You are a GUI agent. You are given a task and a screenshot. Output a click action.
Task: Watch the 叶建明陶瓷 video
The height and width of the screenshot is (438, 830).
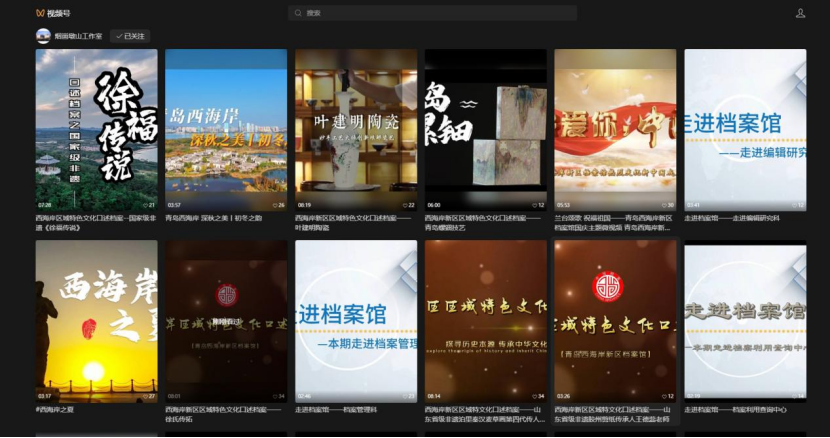[356, 128]
